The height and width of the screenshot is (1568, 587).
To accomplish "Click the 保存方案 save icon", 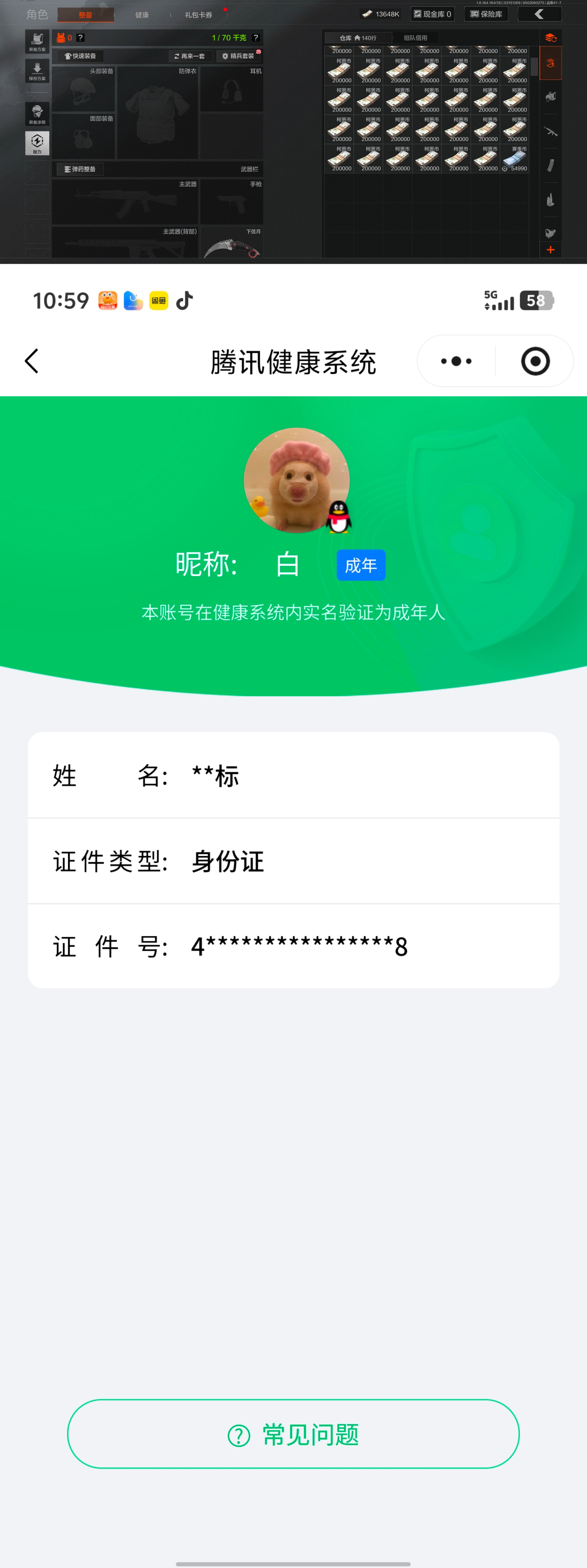I will coord(37,71).
